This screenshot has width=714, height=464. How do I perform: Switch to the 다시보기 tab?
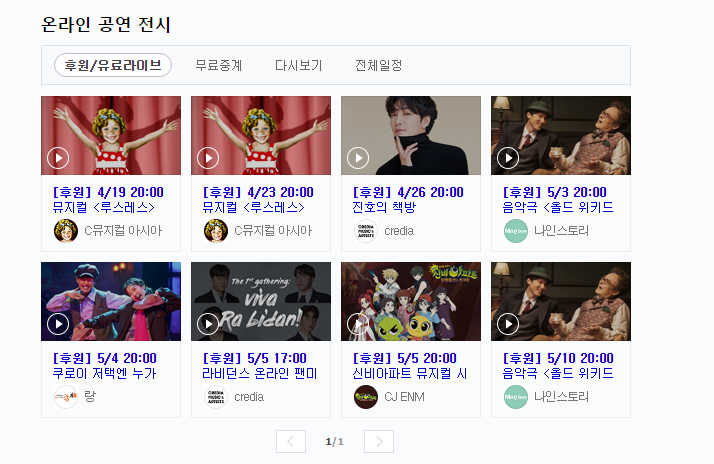point(298,65)
